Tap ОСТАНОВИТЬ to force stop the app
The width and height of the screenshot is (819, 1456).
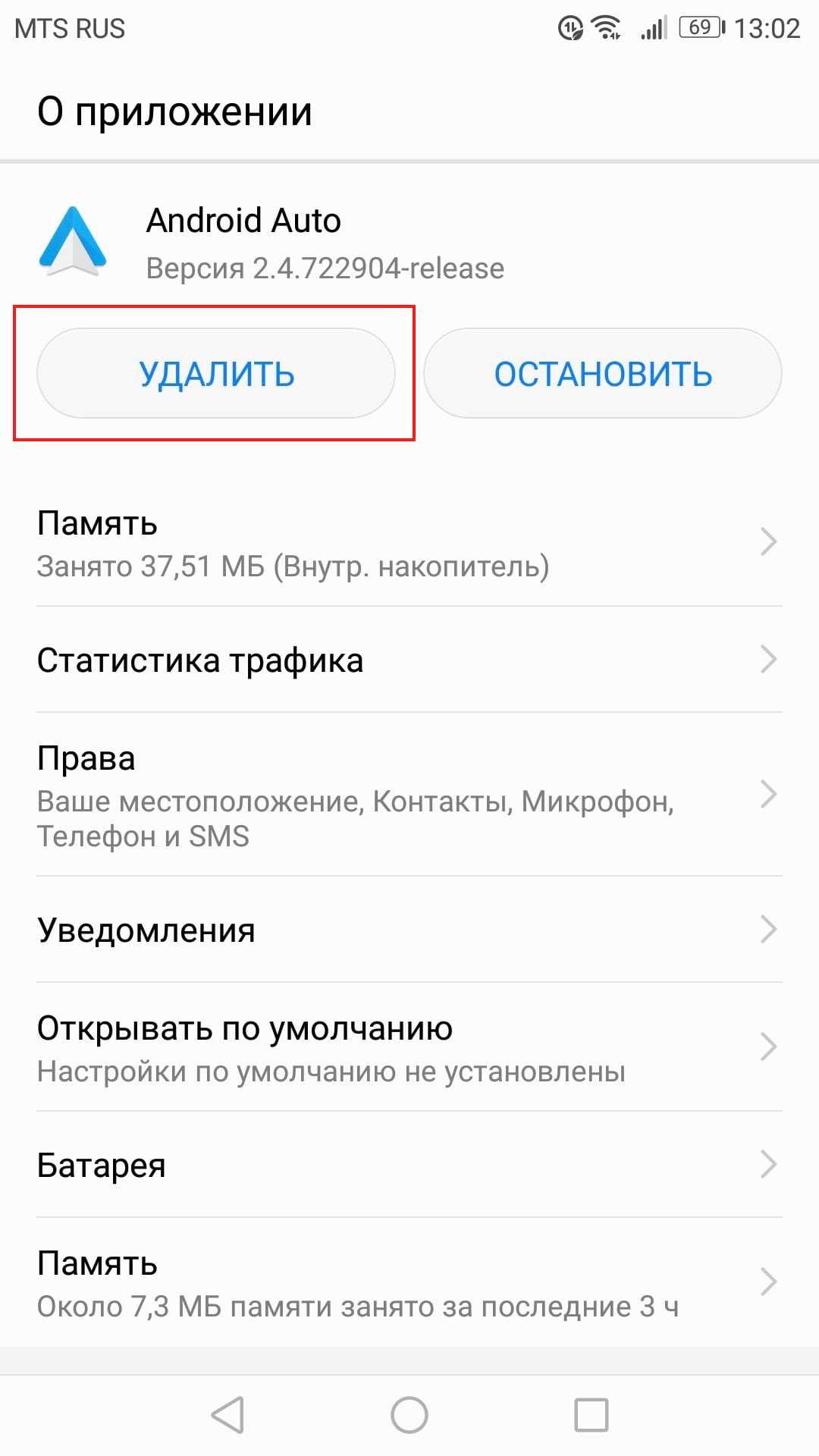[603, 373]
